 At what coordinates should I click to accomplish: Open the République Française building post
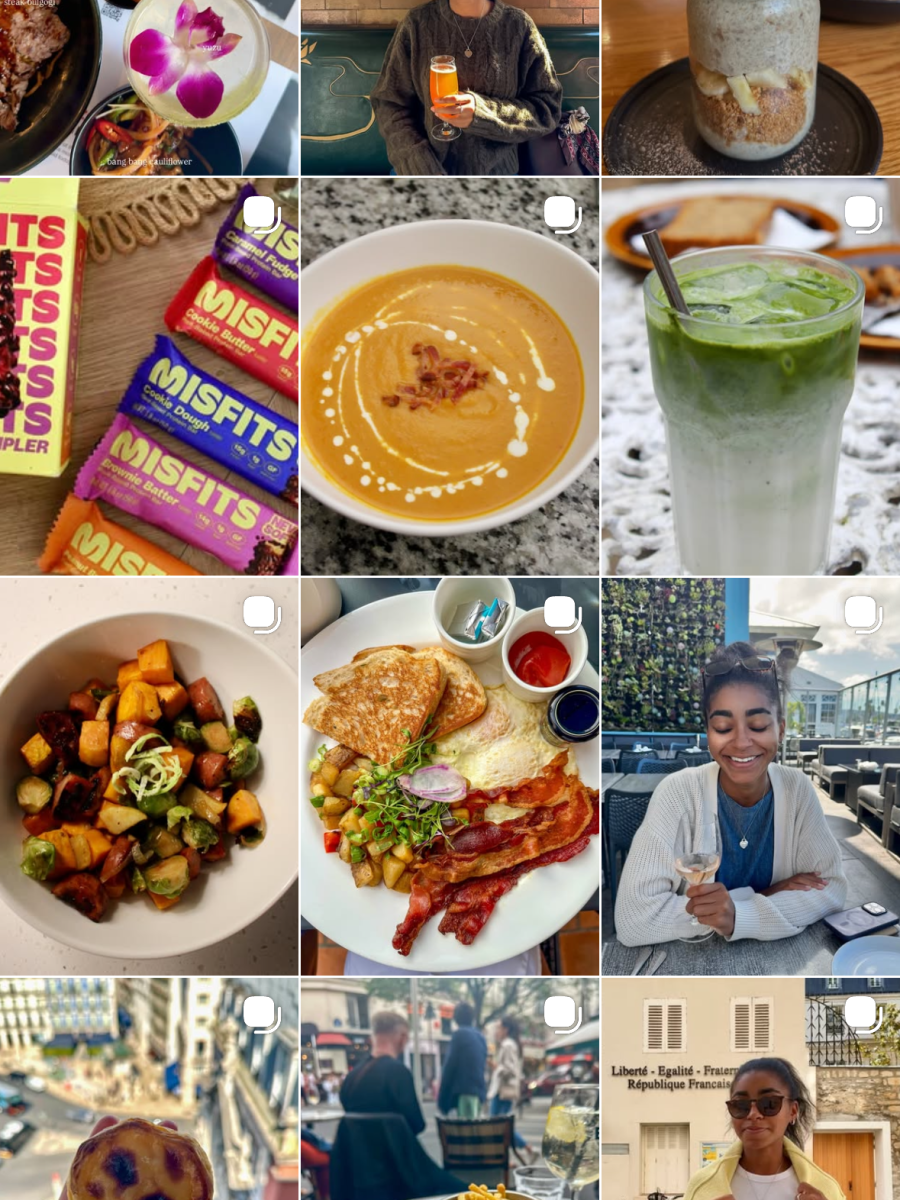(x=750, y=1089)
